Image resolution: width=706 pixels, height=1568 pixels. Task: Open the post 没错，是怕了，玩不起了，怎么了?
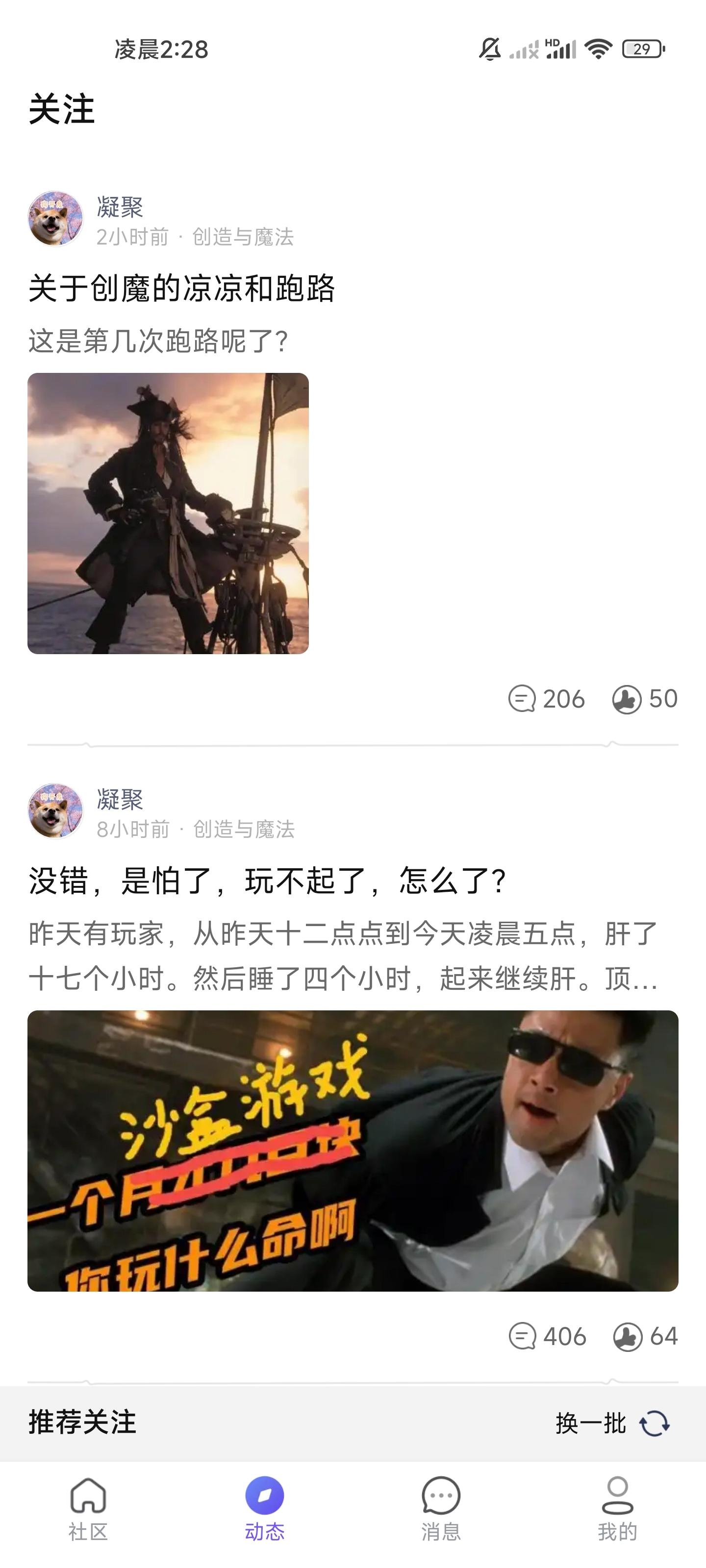[x=267, y=880]
